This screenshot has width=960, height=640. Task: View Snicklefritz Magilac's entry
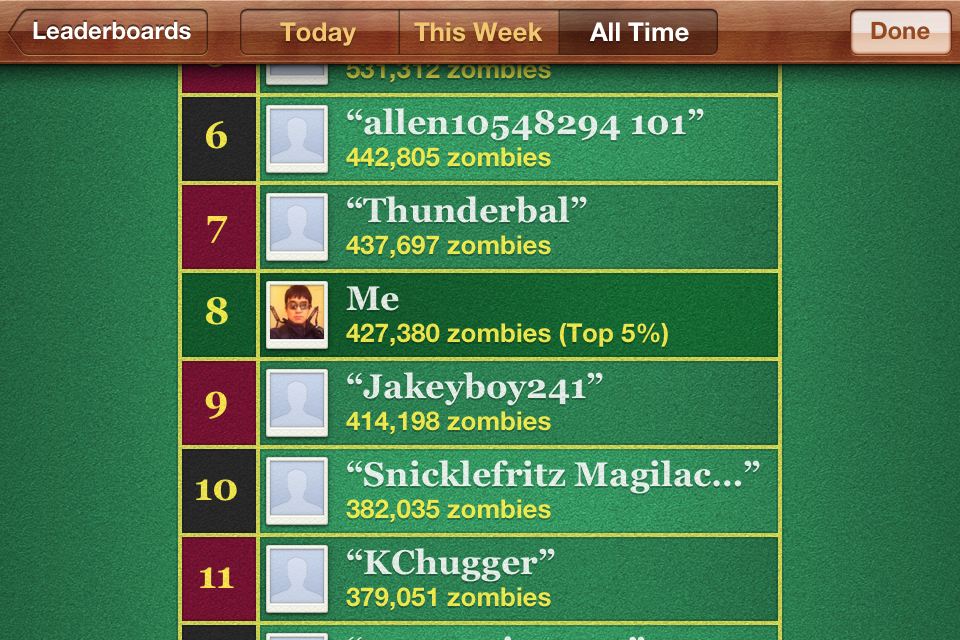coord(480,491)
